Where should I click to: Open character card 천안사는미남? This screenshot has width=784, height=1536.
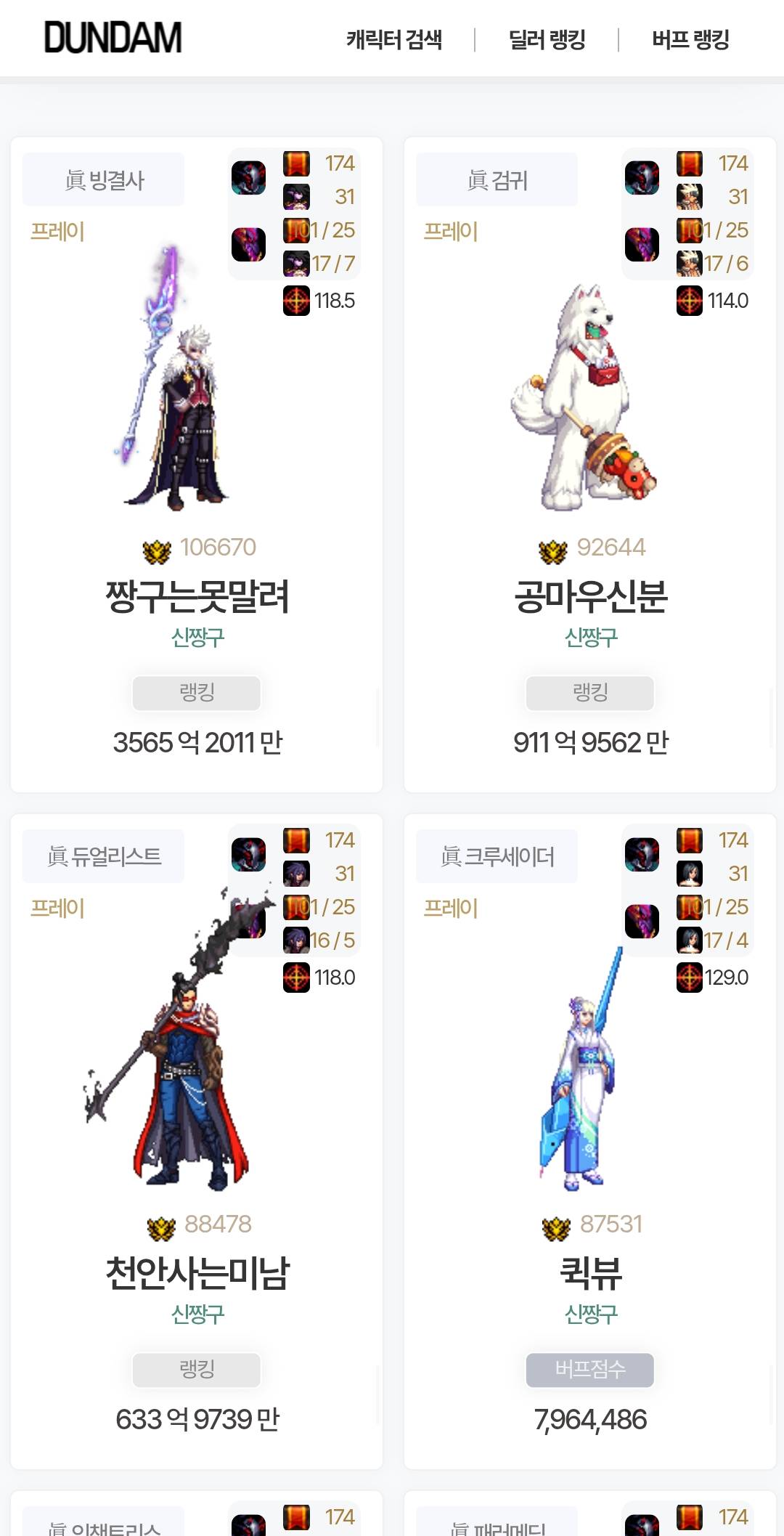coord(197,1273)
